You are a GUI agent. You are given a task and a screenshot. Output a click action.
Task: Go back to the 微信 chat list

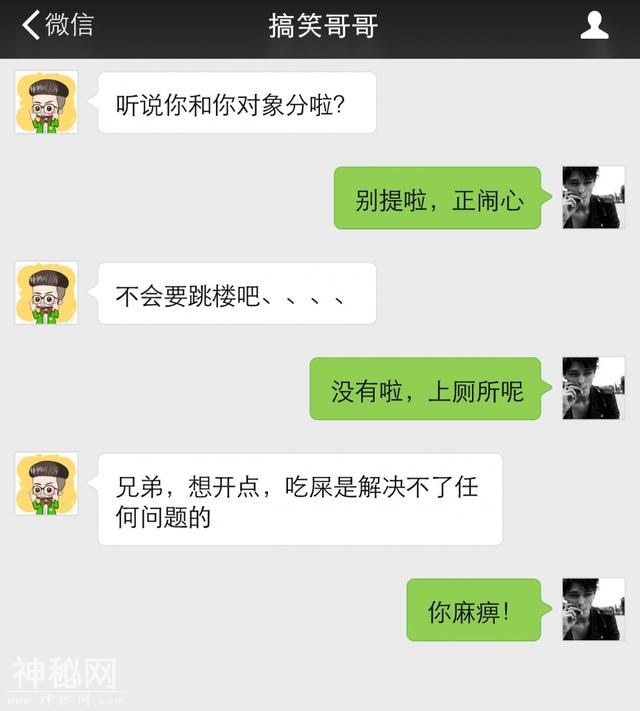pos(57,26)
